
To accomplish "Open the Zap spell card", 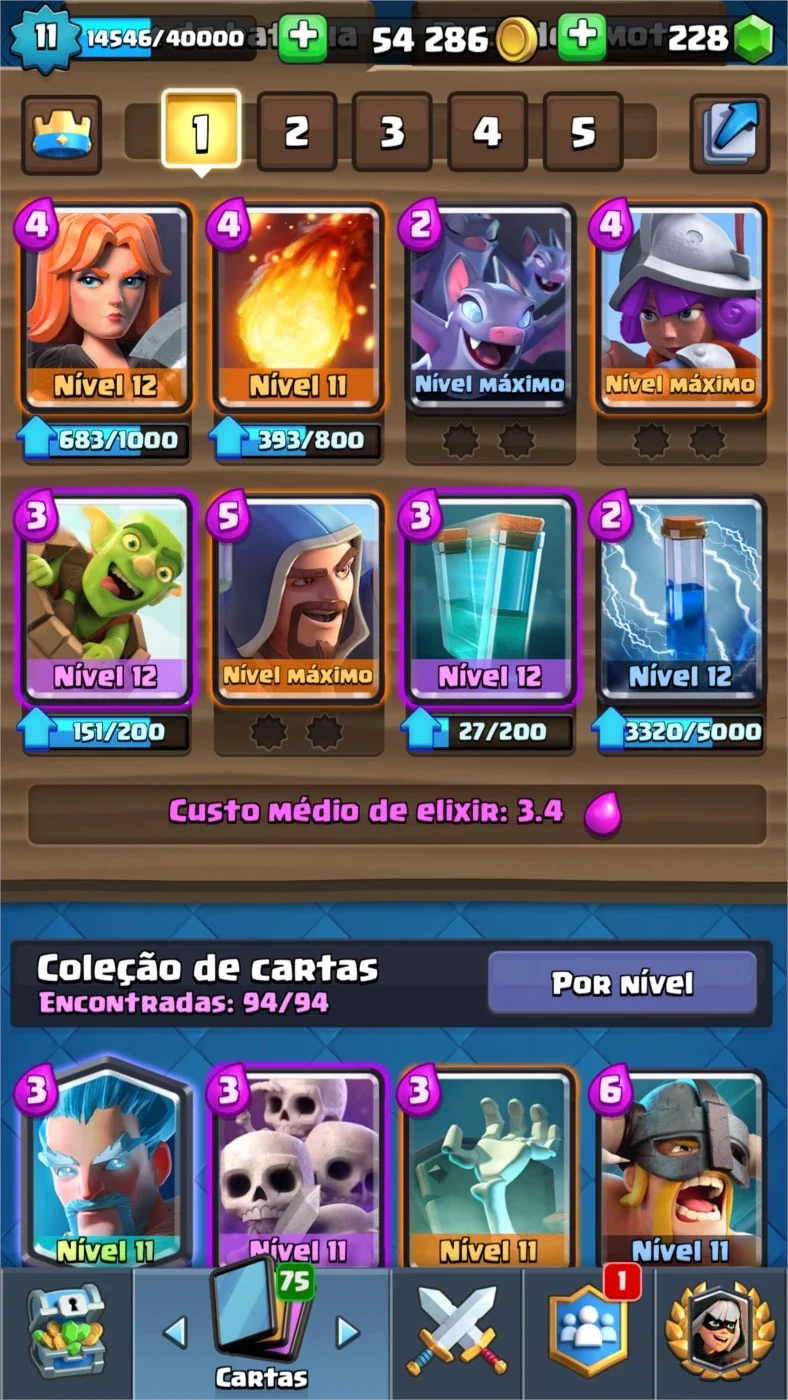I will point(682,598).
